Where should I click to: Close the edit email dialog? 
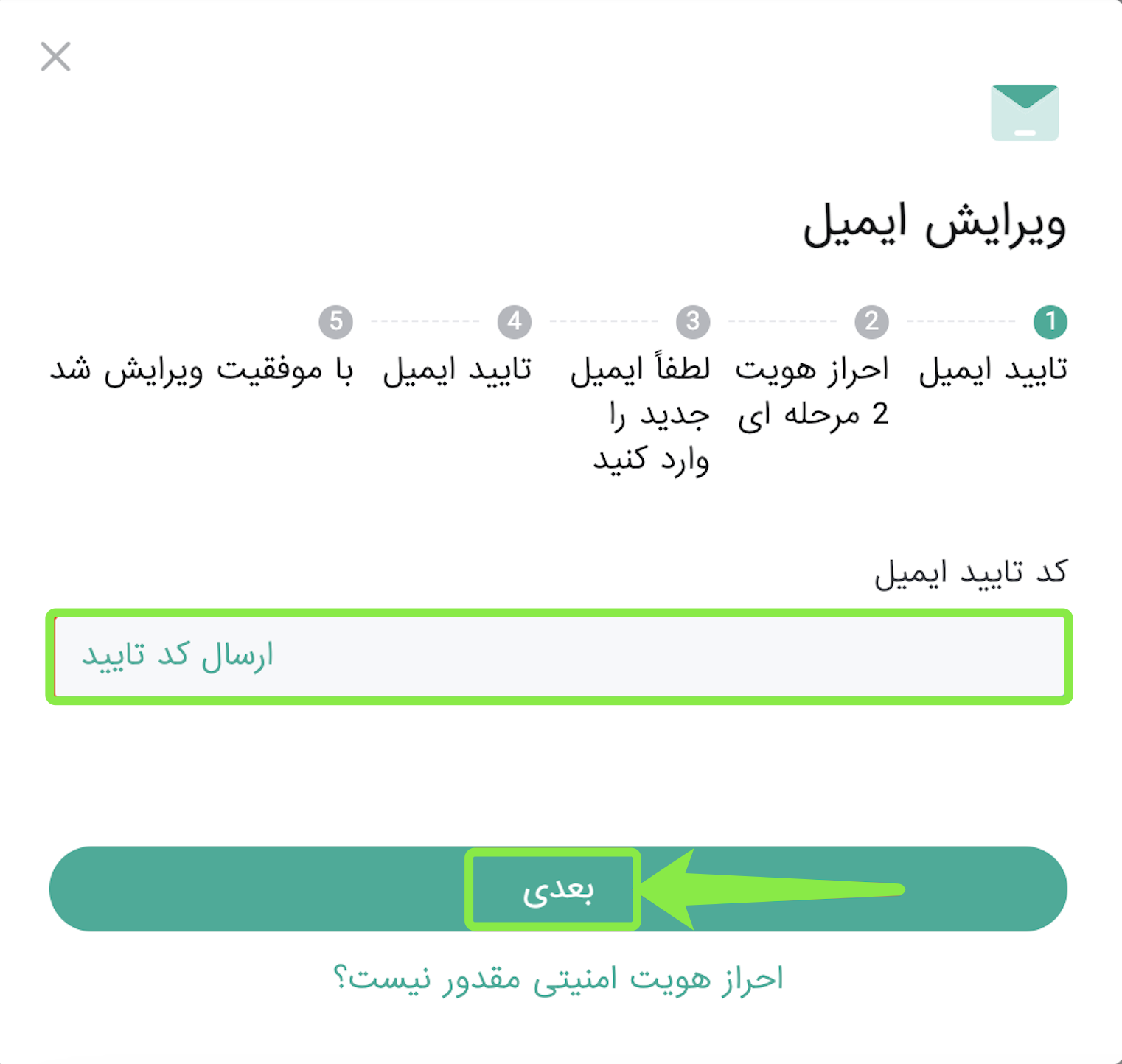coord(55,57)
